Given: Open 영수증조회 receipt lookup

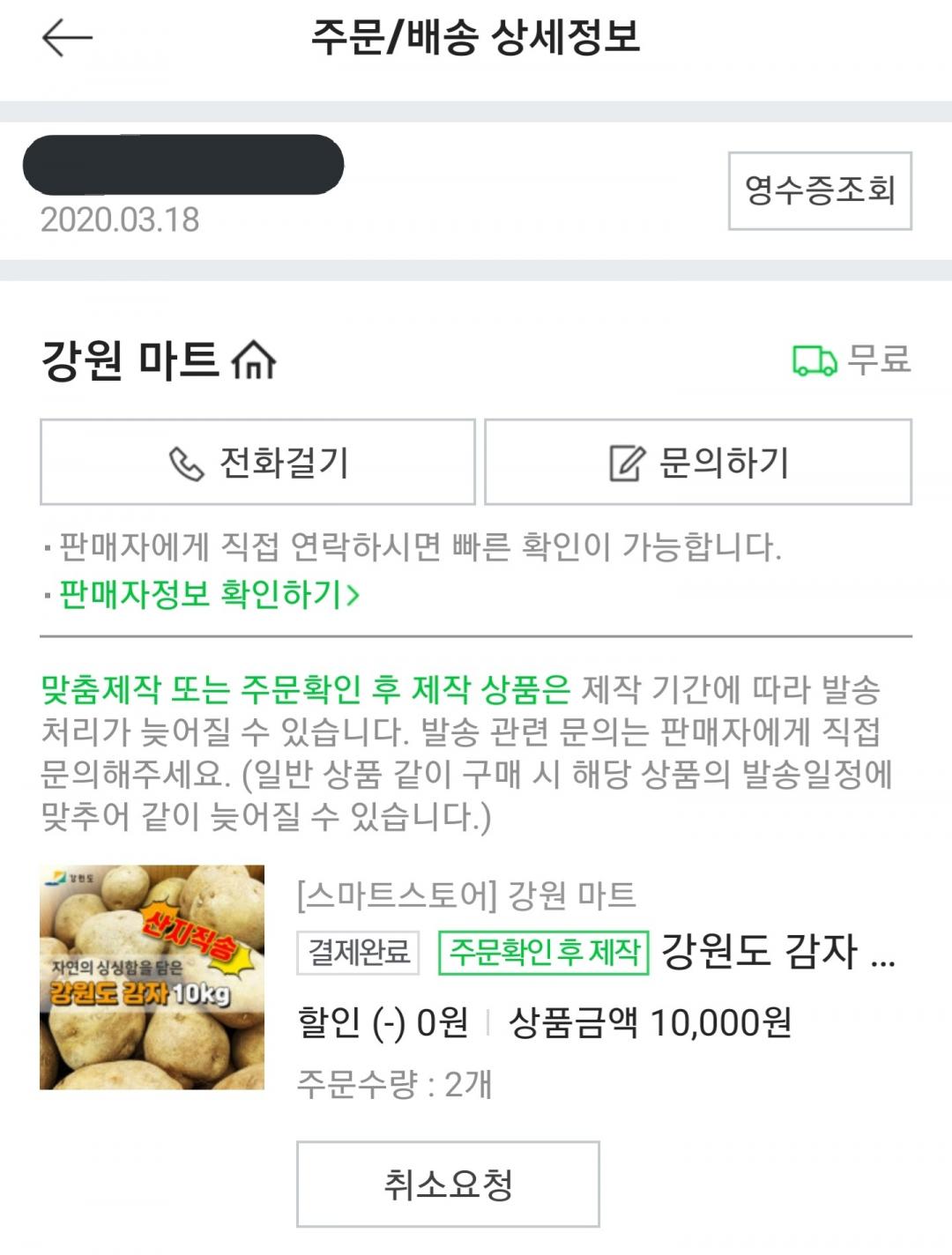Looking at the screenshot, I should pyautogui.click(x=819, y=190).
